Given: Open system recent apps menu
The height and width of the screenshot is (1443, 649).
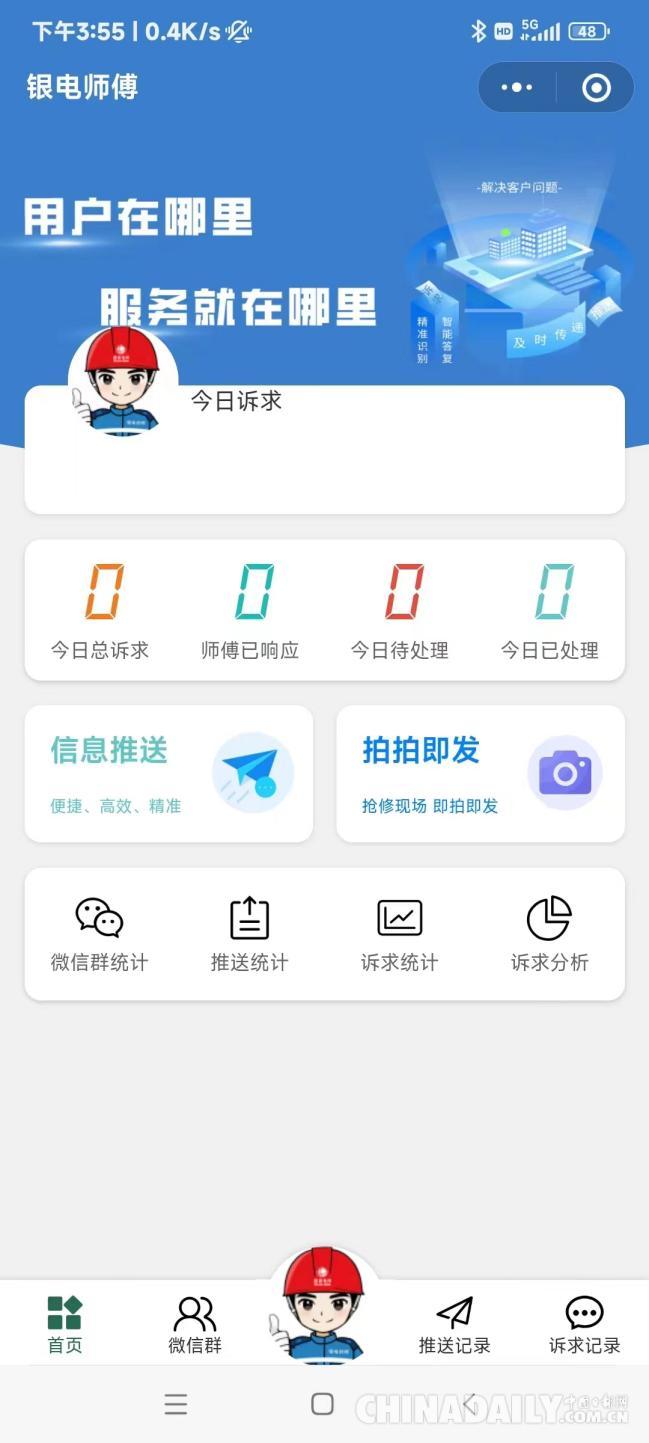Looking at the screenshot, I should coord(176,1404).
